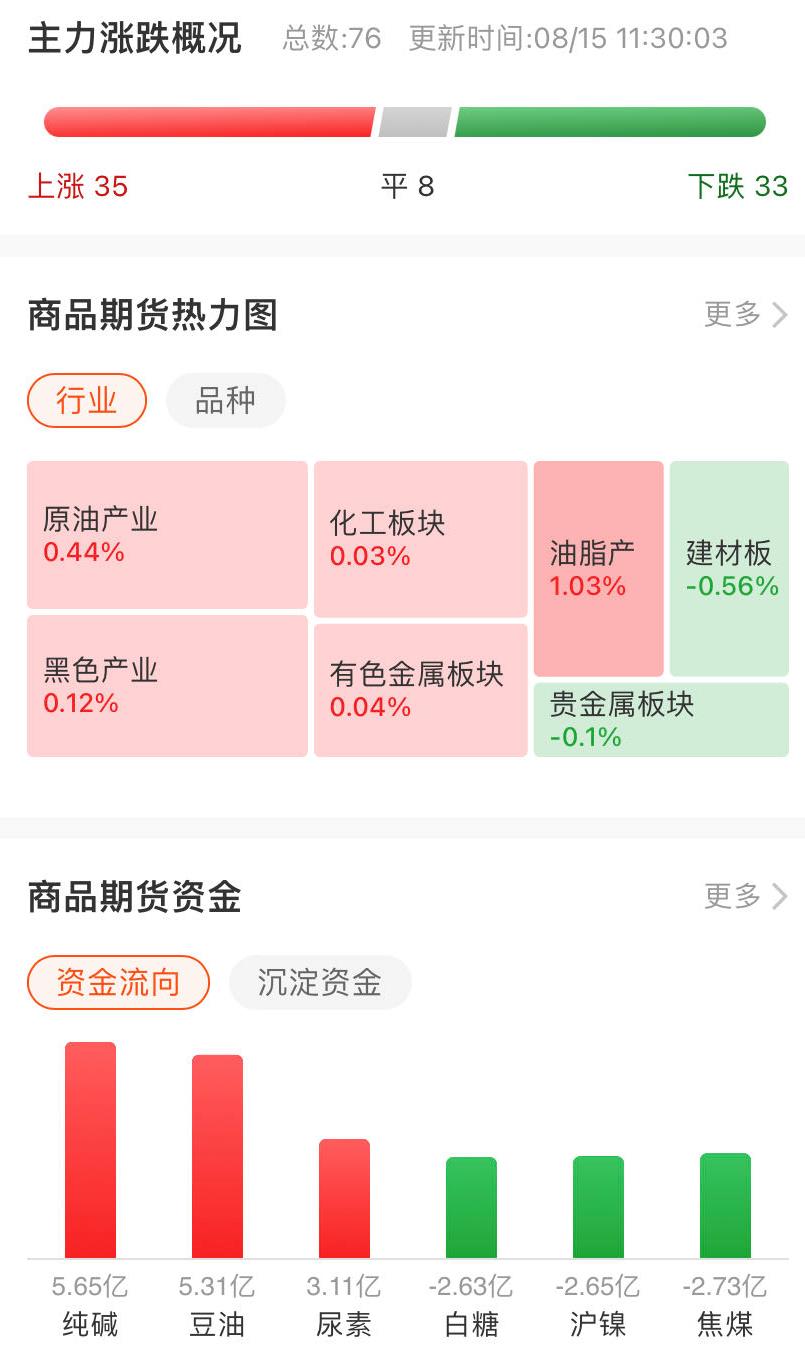This screenshot has height=1348, width=805.
Task: Select the 豆油 capital flow bar
Action: pos(217,1156)
